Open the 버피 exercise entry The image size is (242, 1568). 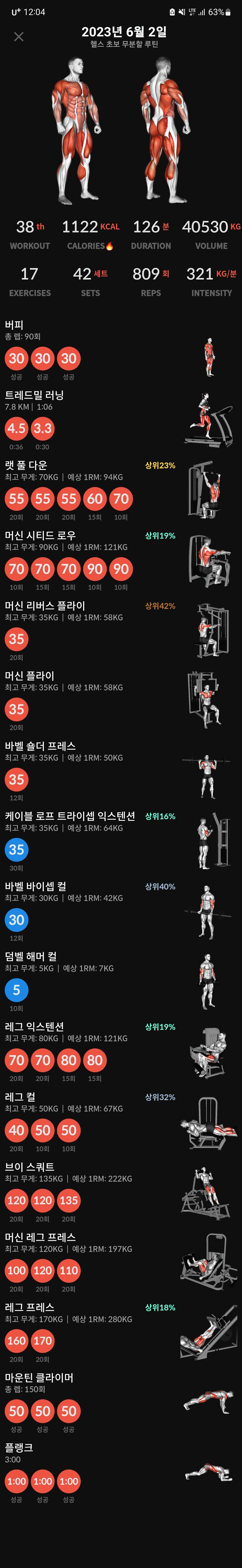point(14,324)
